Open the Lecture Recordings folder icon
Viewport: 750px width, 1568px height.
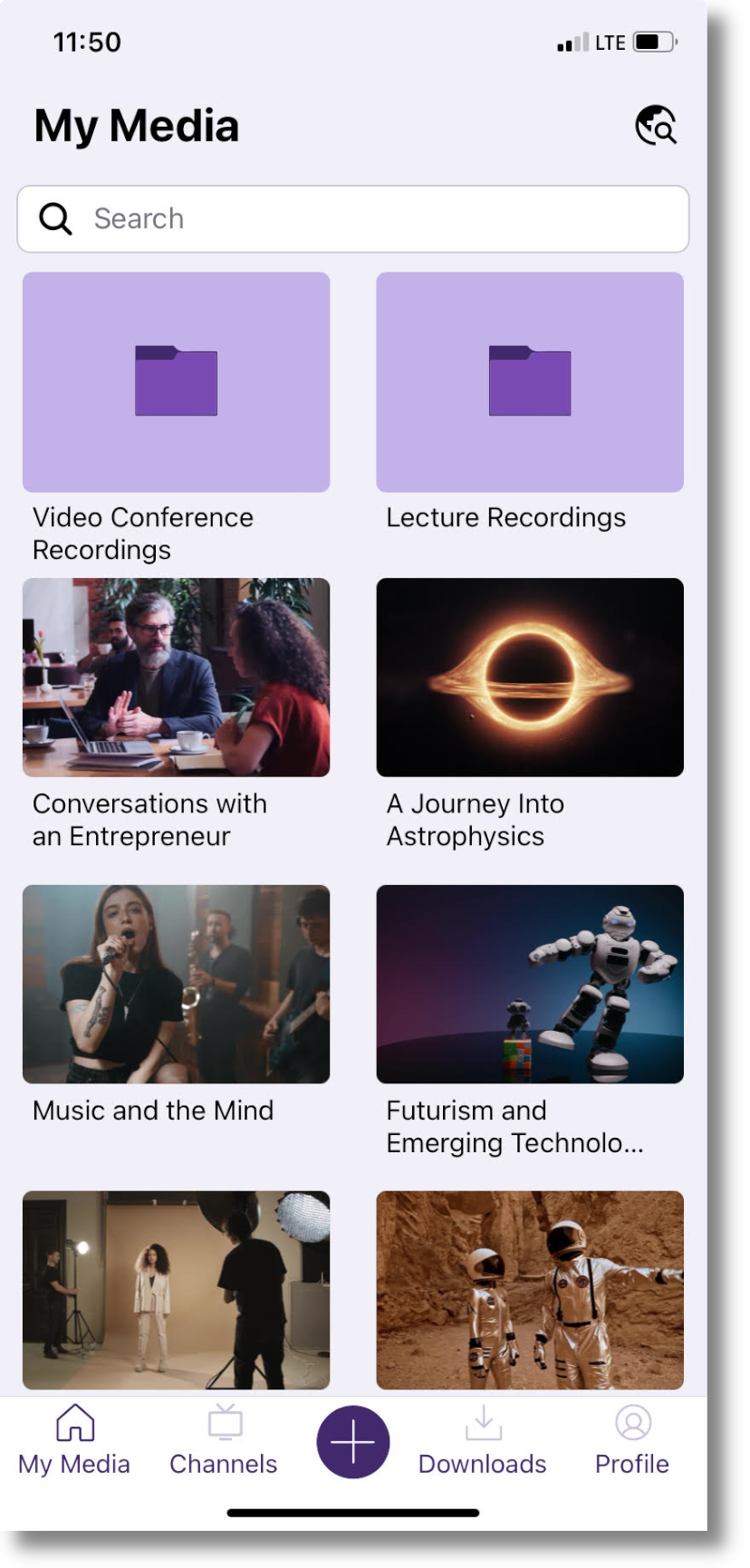tap(530, 381)
